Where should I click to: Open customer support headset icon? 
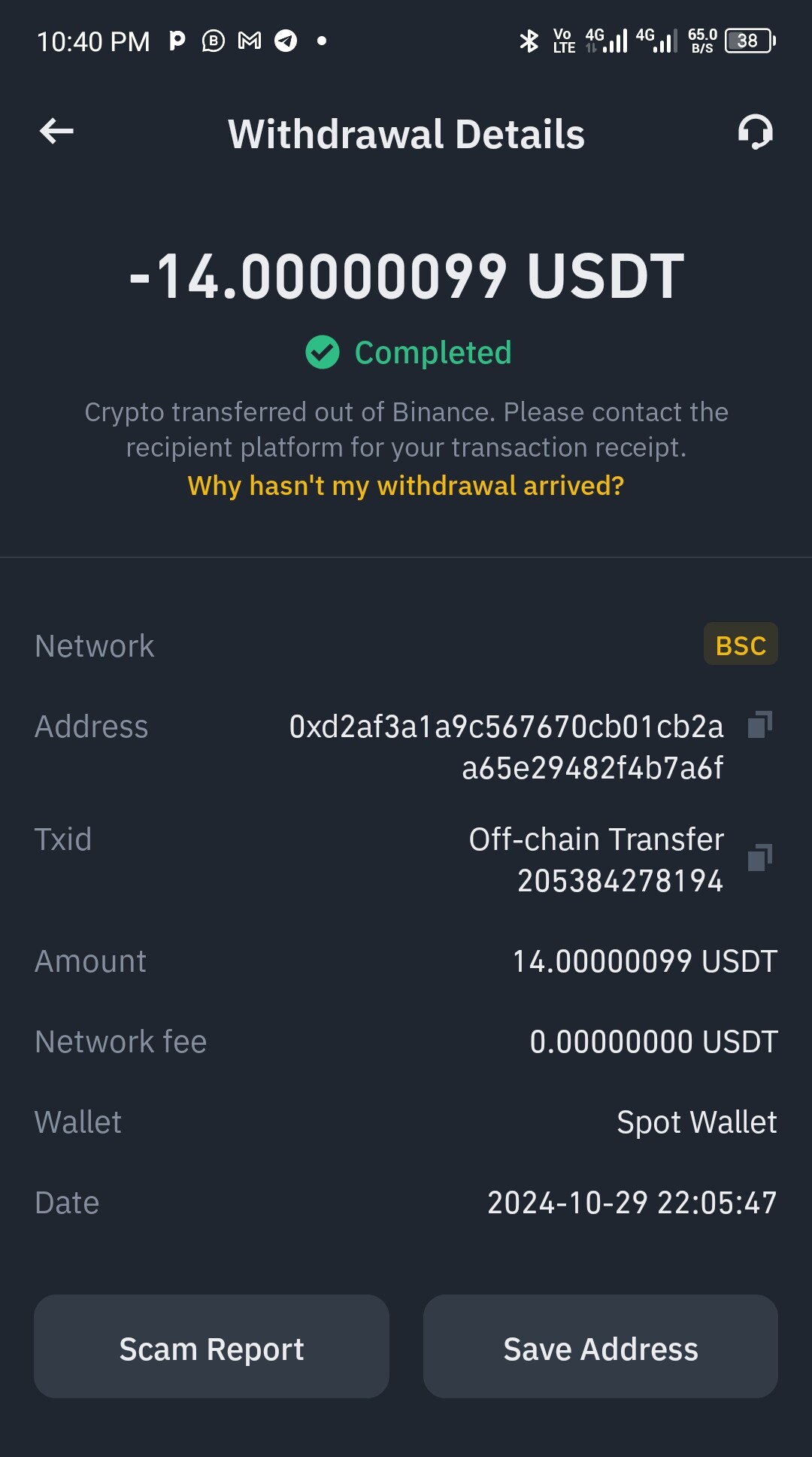[755, 132]
